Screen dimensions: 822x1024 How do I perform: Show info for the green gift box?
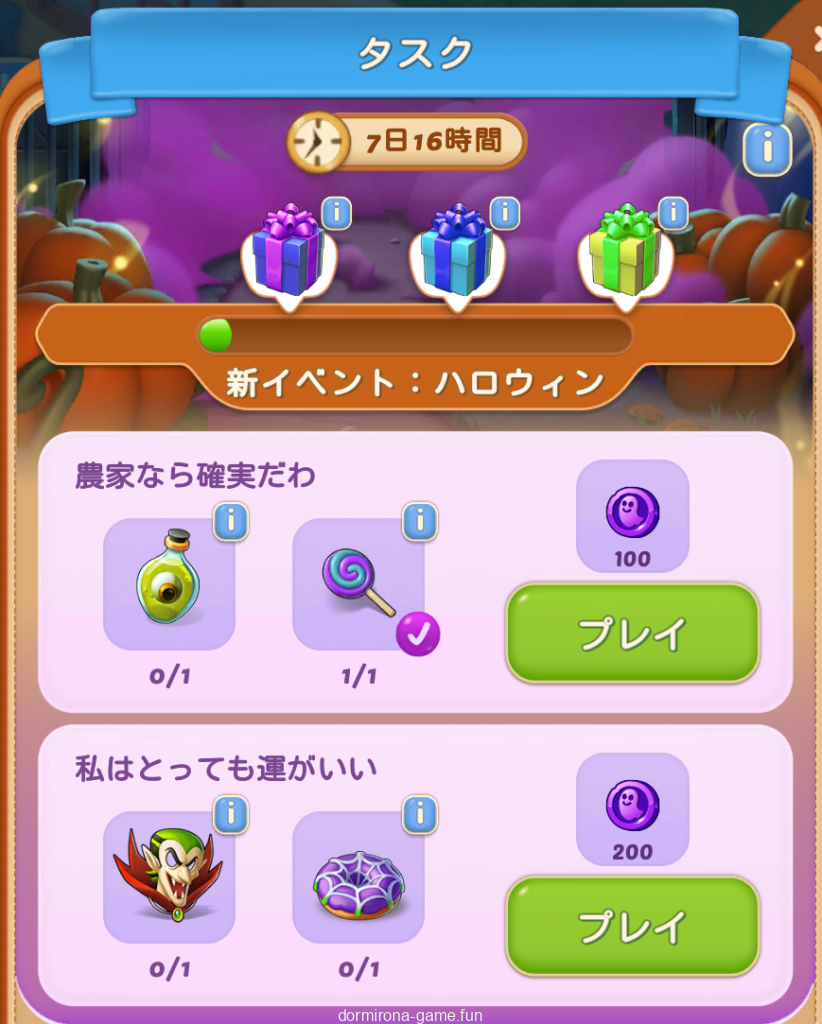(673, 212)
